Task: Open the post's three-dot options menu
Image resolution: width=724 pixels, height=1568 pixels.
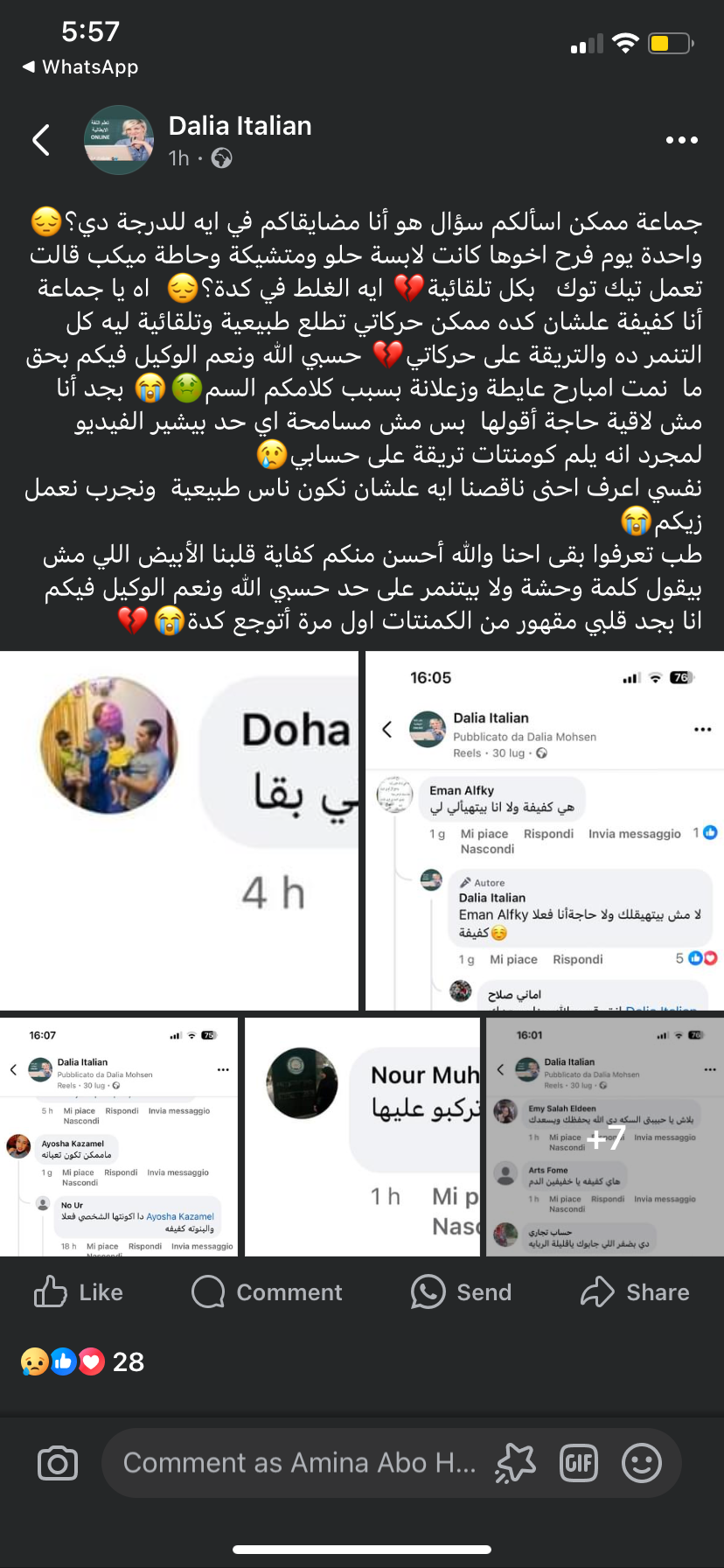Action: tap(681, 140)
